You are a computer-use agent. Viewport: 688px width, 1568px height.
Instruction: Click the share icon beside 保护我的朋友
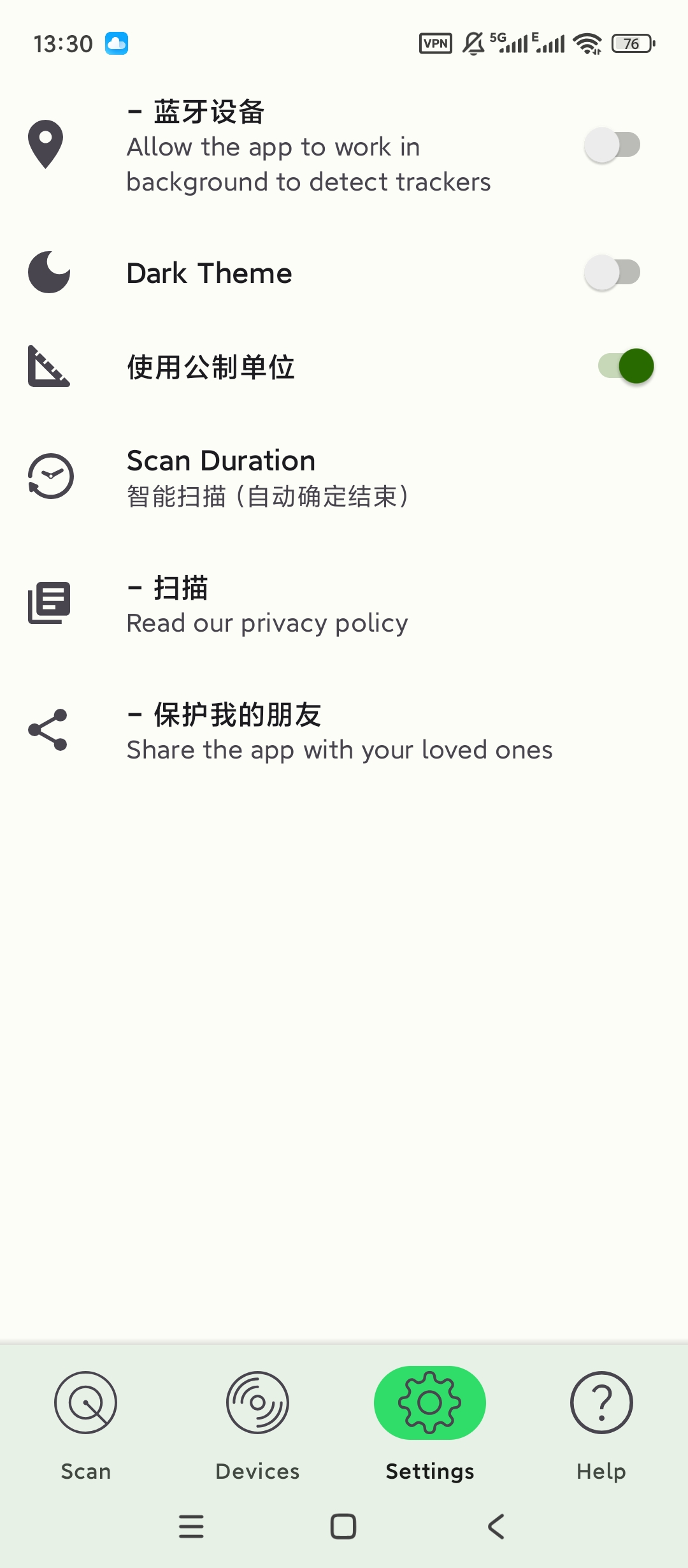48,730
